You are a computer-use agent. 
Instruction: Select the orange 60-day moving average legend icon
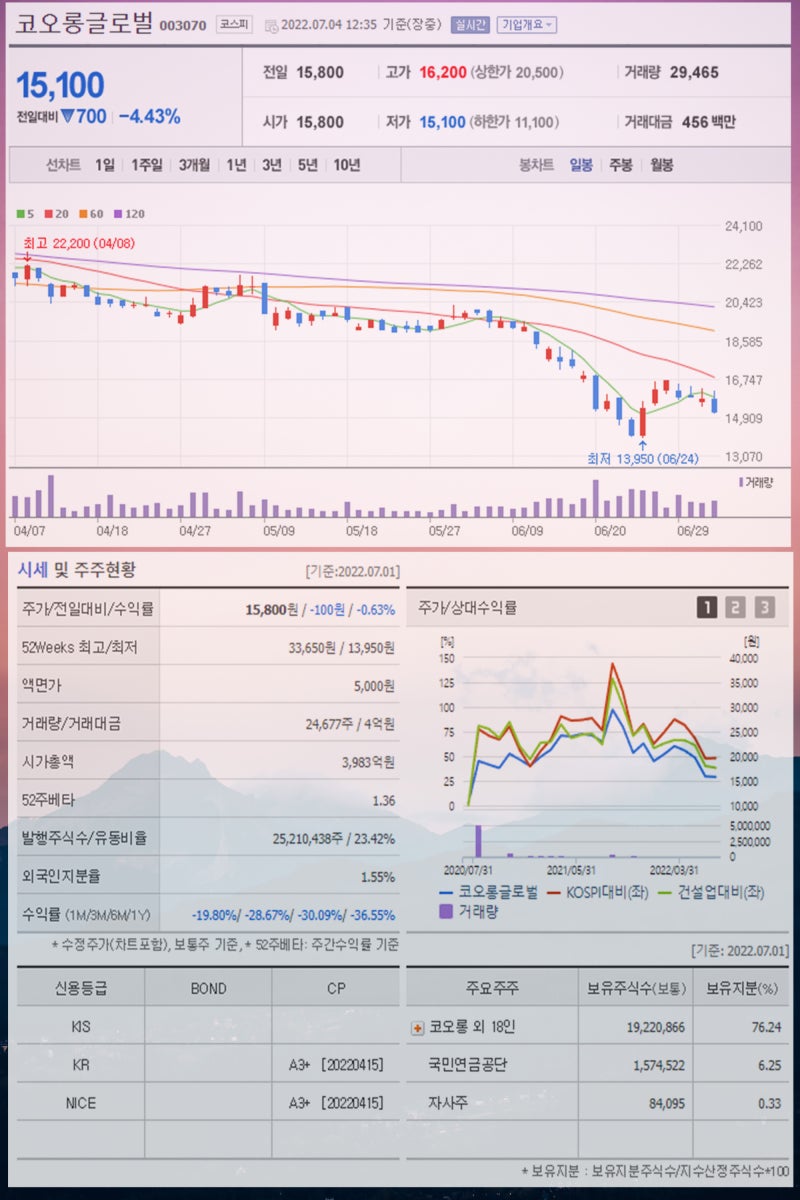[82, 214]
